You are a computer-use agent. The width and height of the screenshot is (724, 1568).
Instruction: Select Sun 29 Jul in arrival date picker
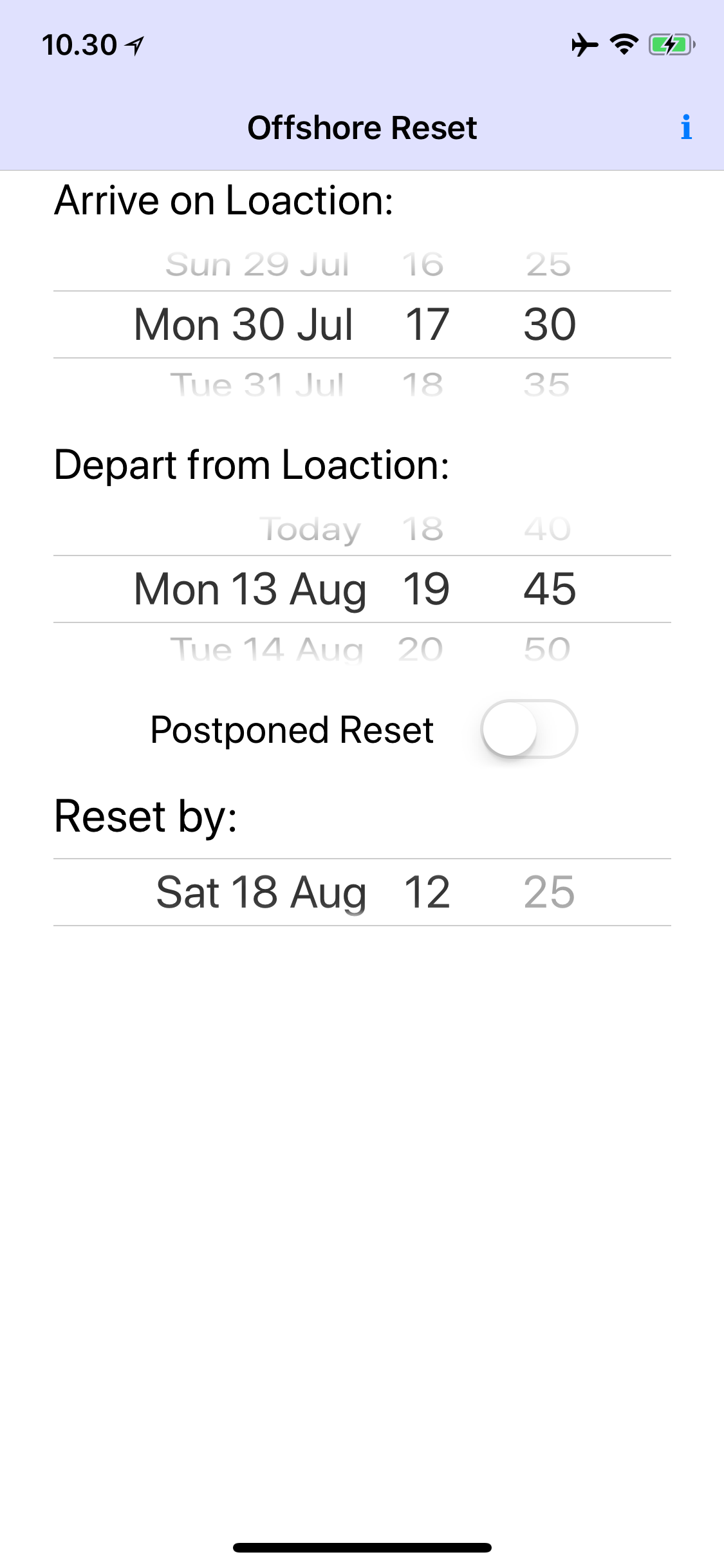257,263
